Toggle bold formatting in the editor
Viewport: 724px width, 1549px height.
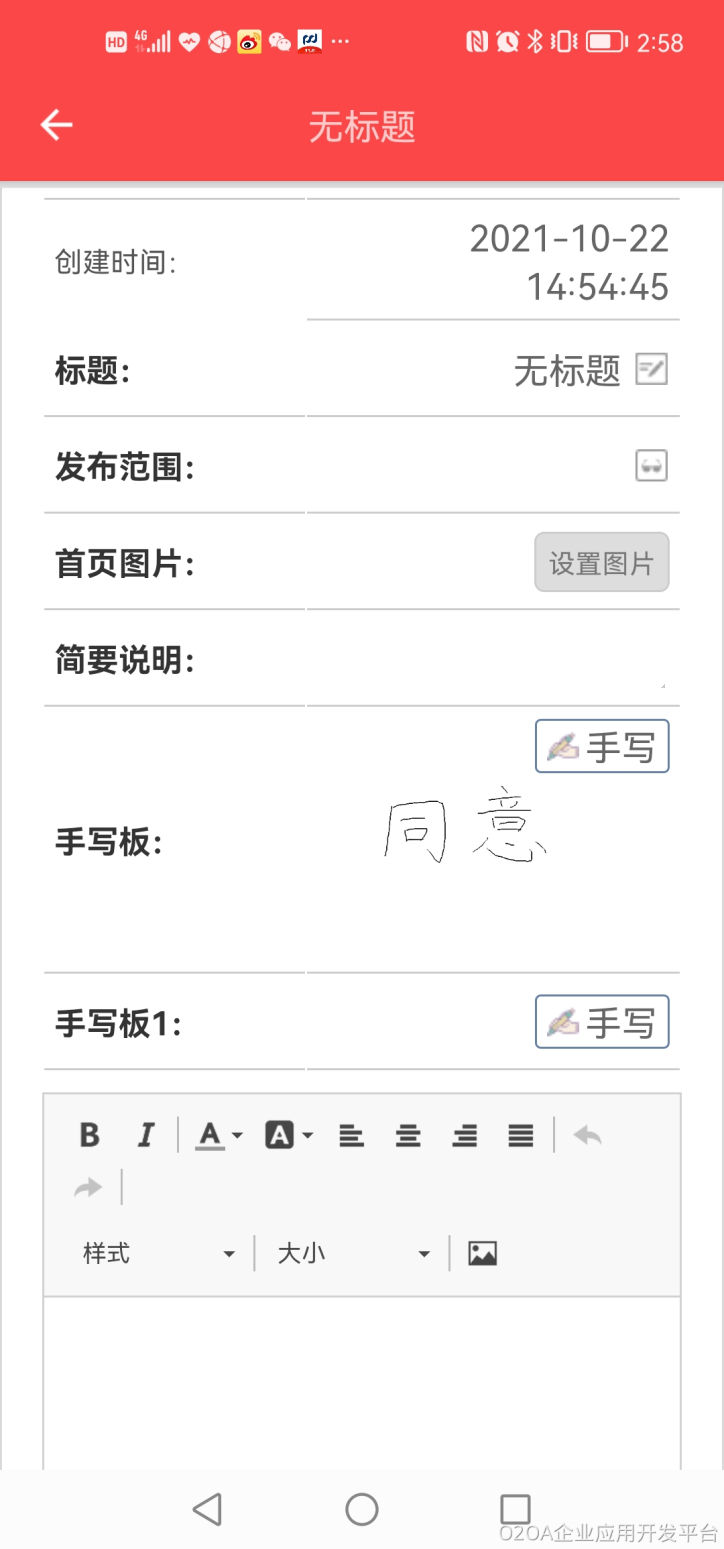89,1135
